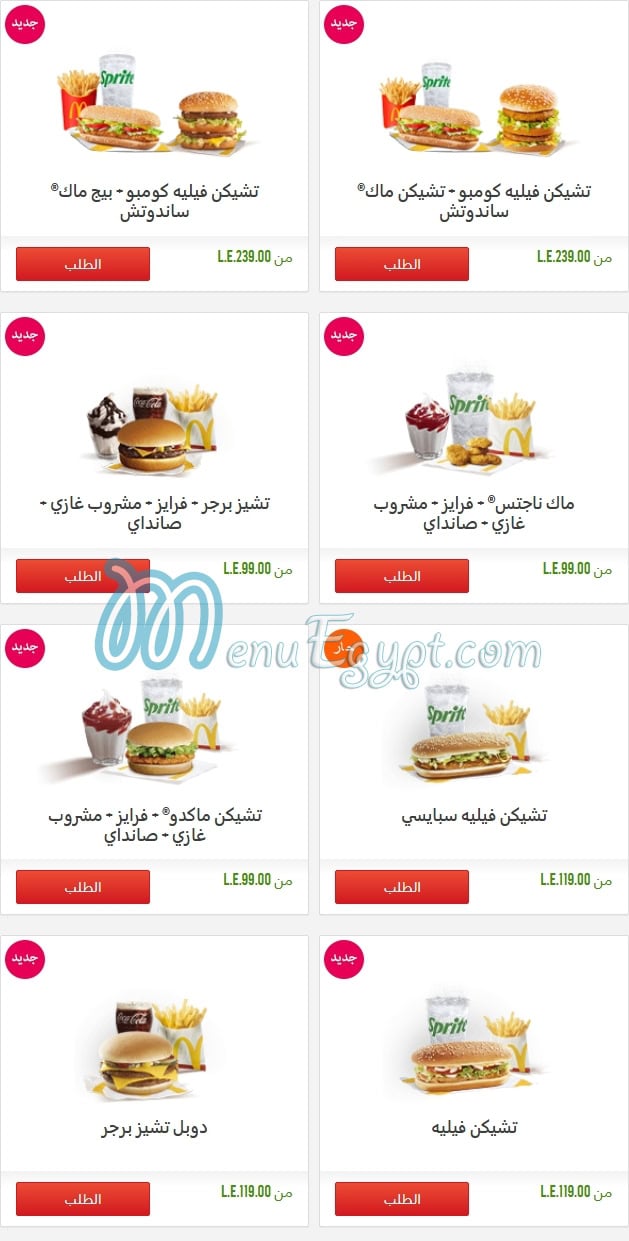Tap order button for Cheeseburger sundae meal

(x=83, y=576)
